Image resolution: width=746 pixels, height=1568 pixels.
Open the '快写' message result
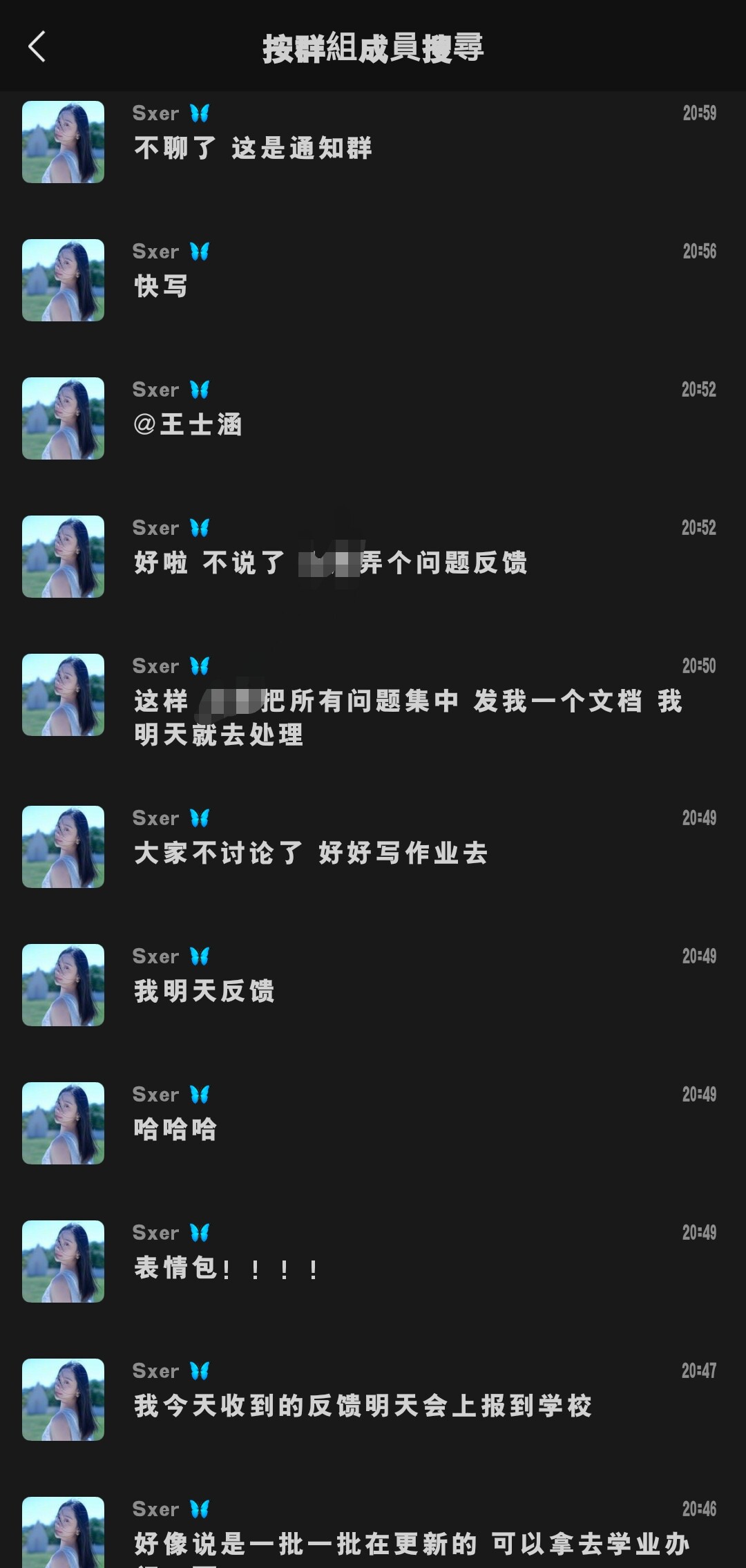click(x=373, y=281)
